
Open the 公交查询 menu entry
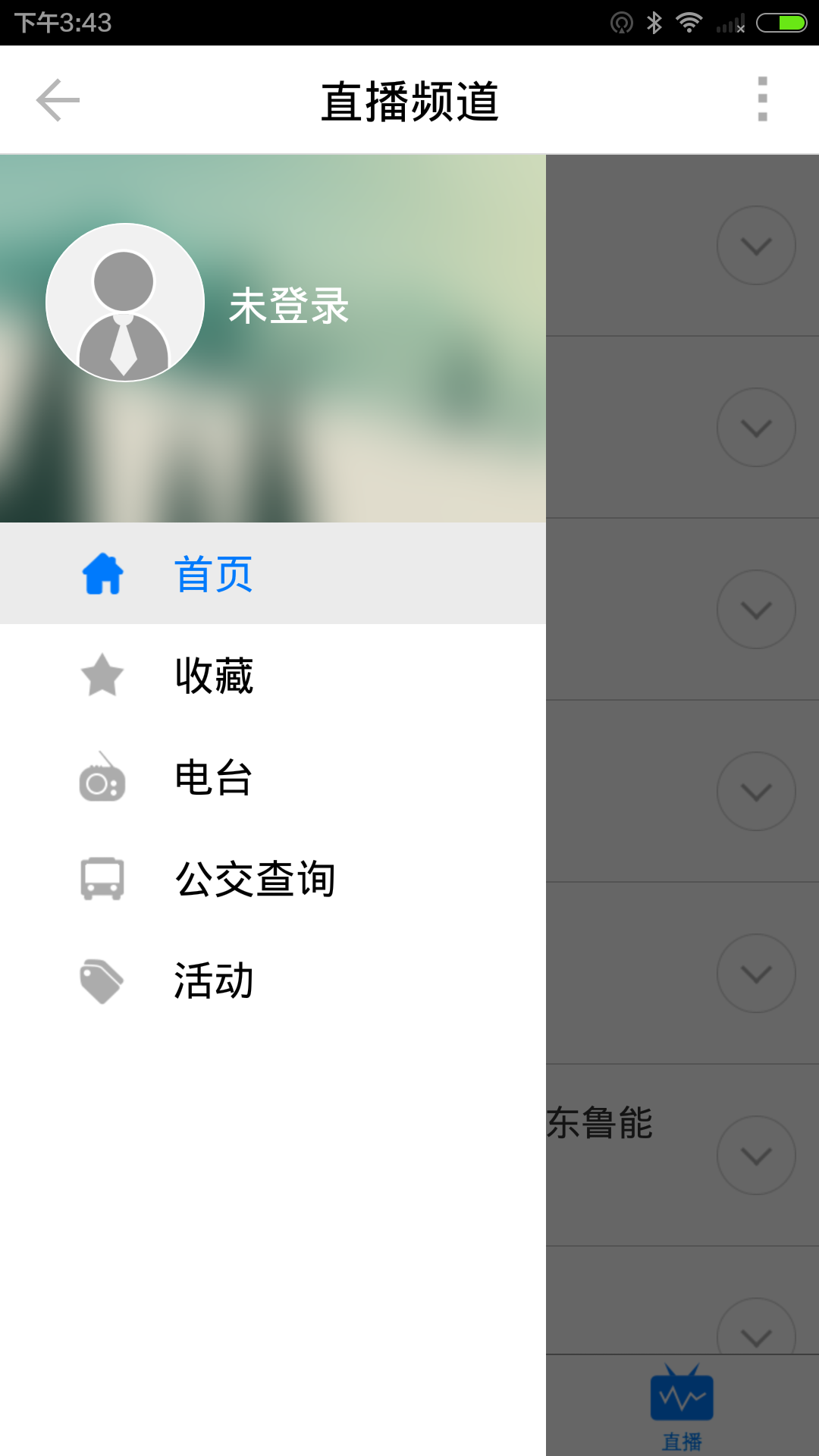(x=256, y=880)
